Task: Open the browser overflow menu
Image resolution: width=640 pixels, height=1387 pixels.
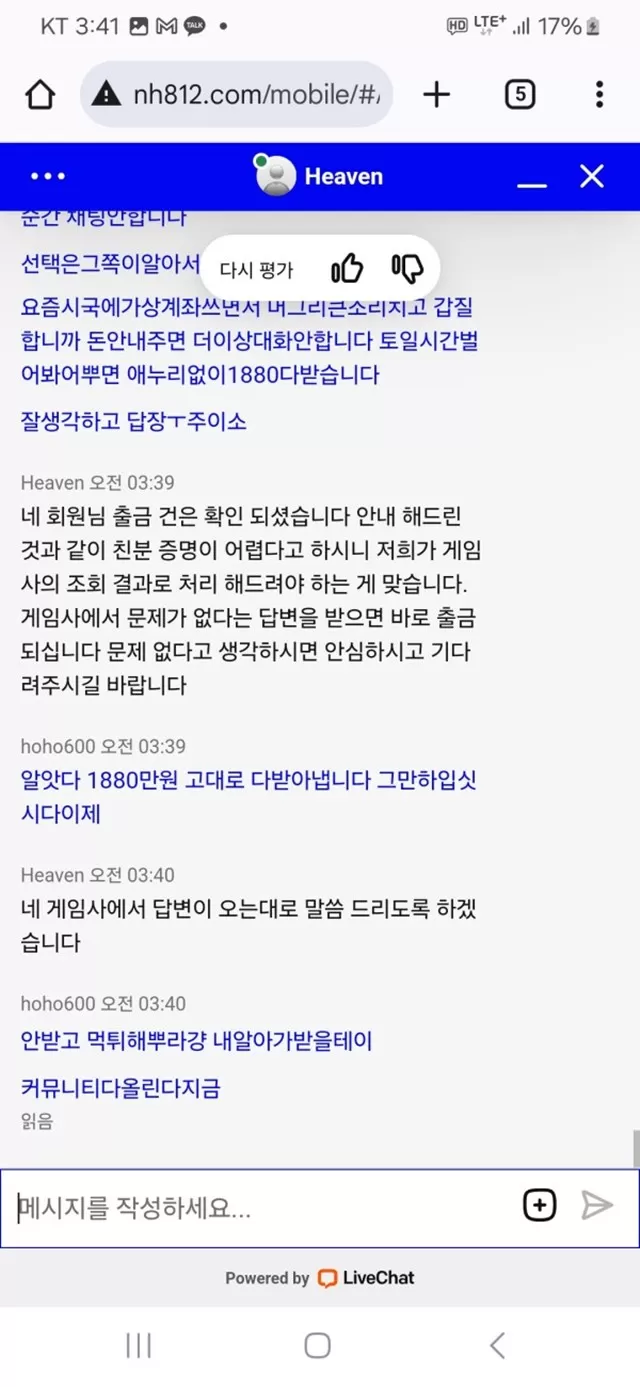Action: pos(598,95)
